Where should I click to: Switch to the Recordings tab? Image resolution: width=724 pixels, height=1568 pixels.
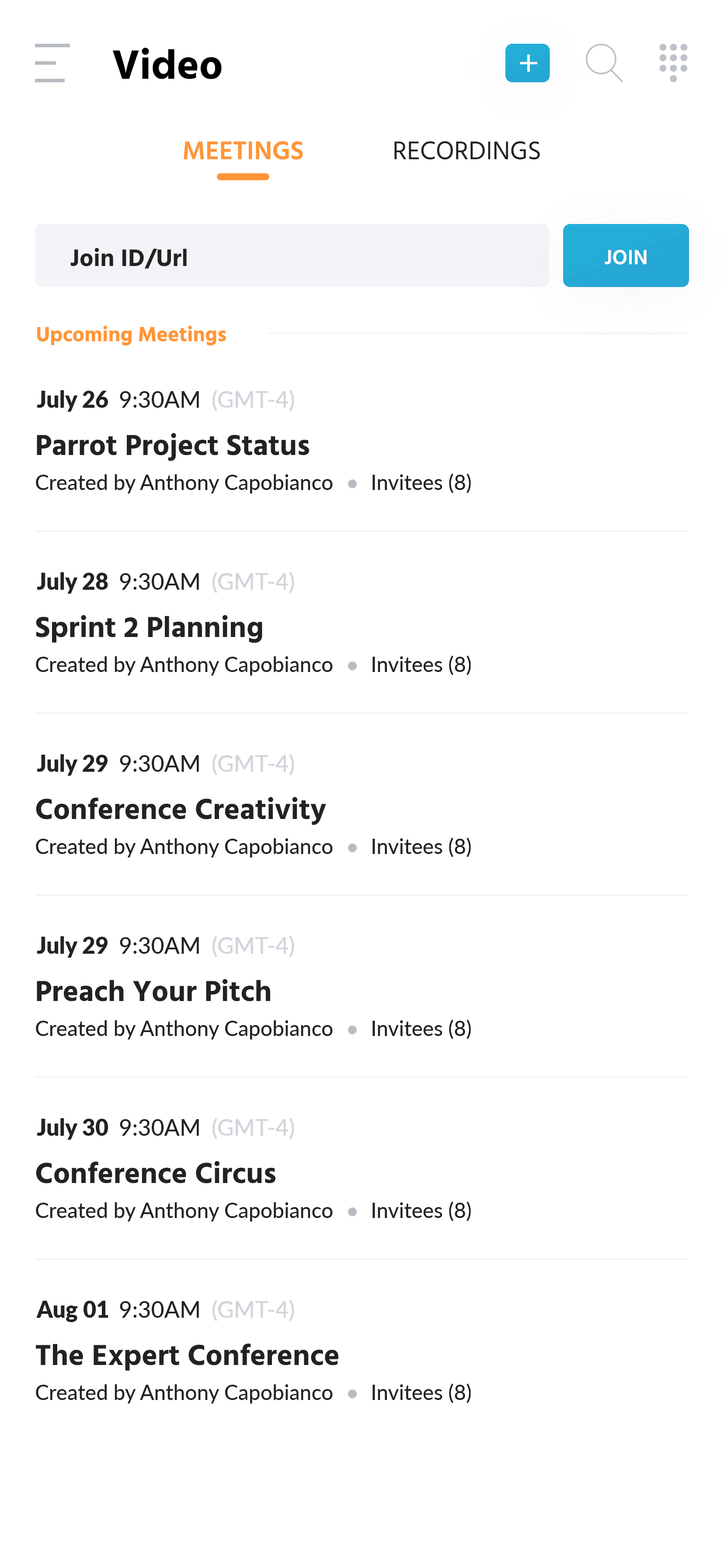point(466,151)
